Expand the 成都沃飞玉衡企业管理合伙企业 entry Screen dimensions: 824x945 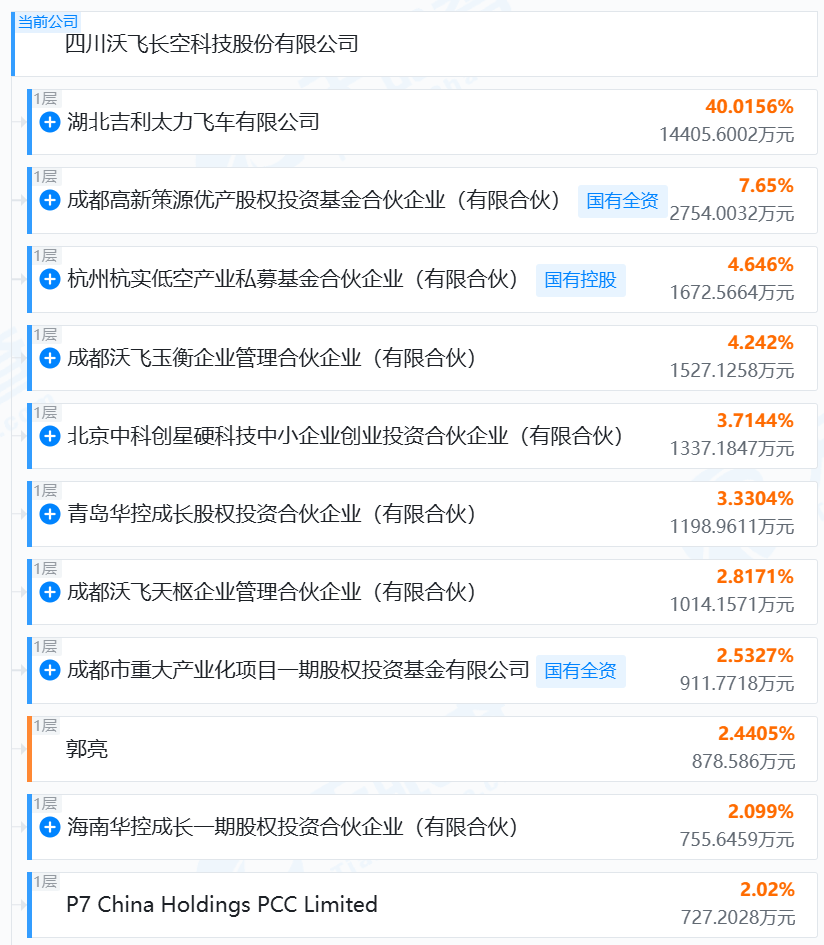pos(50,357)
